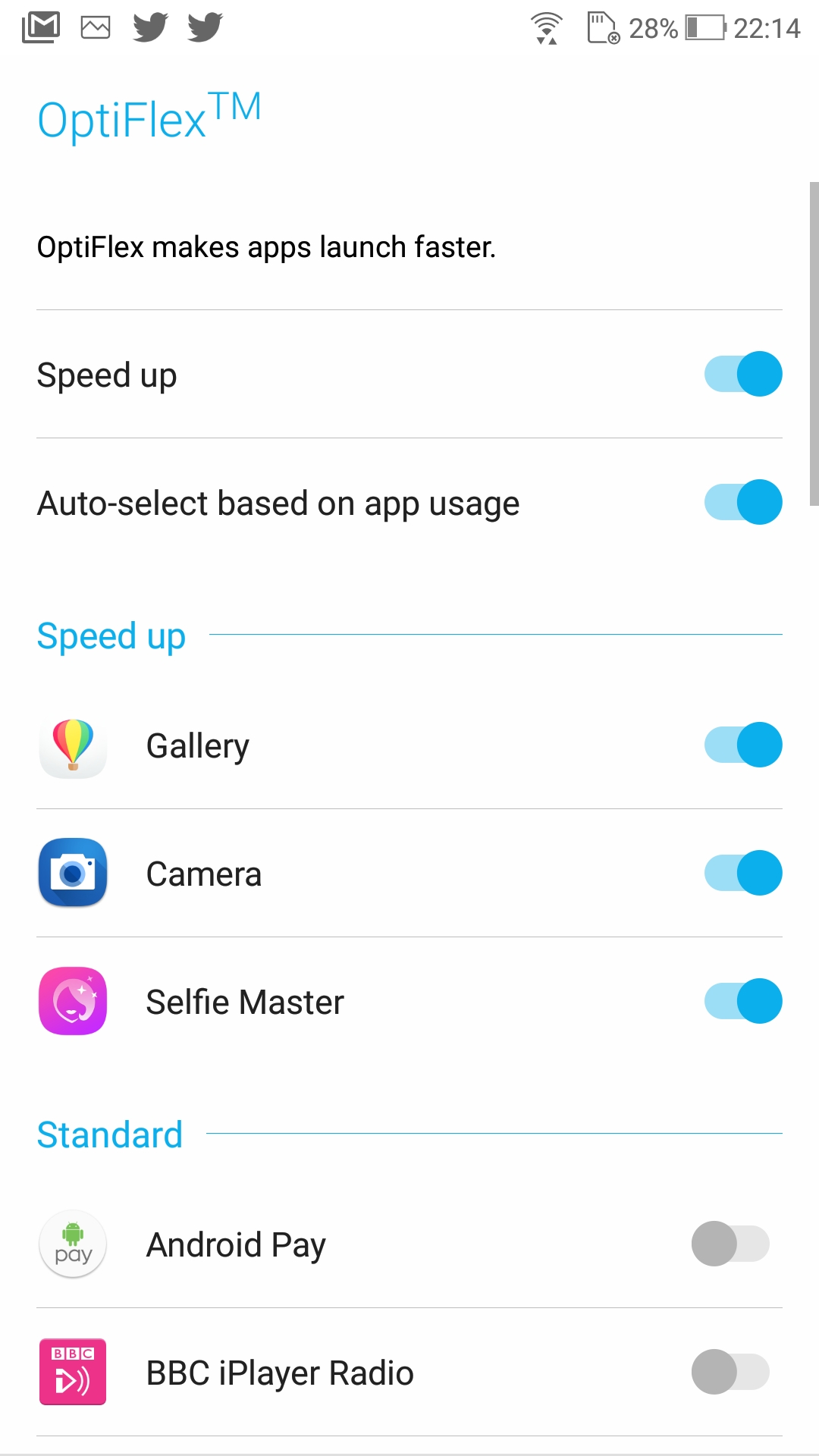Disable Auto-select based on app usage
Screen dimensions: 819x1456
[x=743, y=502]
